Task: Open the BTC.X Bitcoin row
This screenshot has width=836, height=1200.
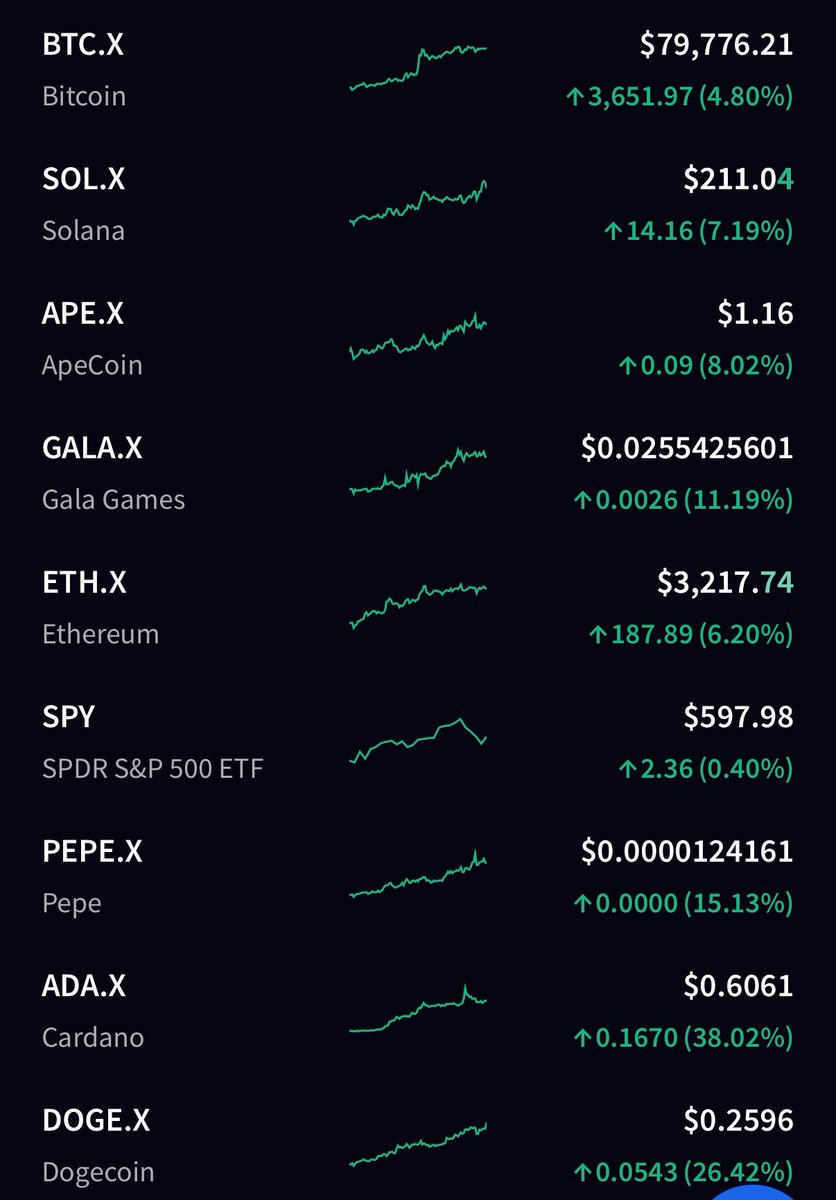Action: coord(418,70)
